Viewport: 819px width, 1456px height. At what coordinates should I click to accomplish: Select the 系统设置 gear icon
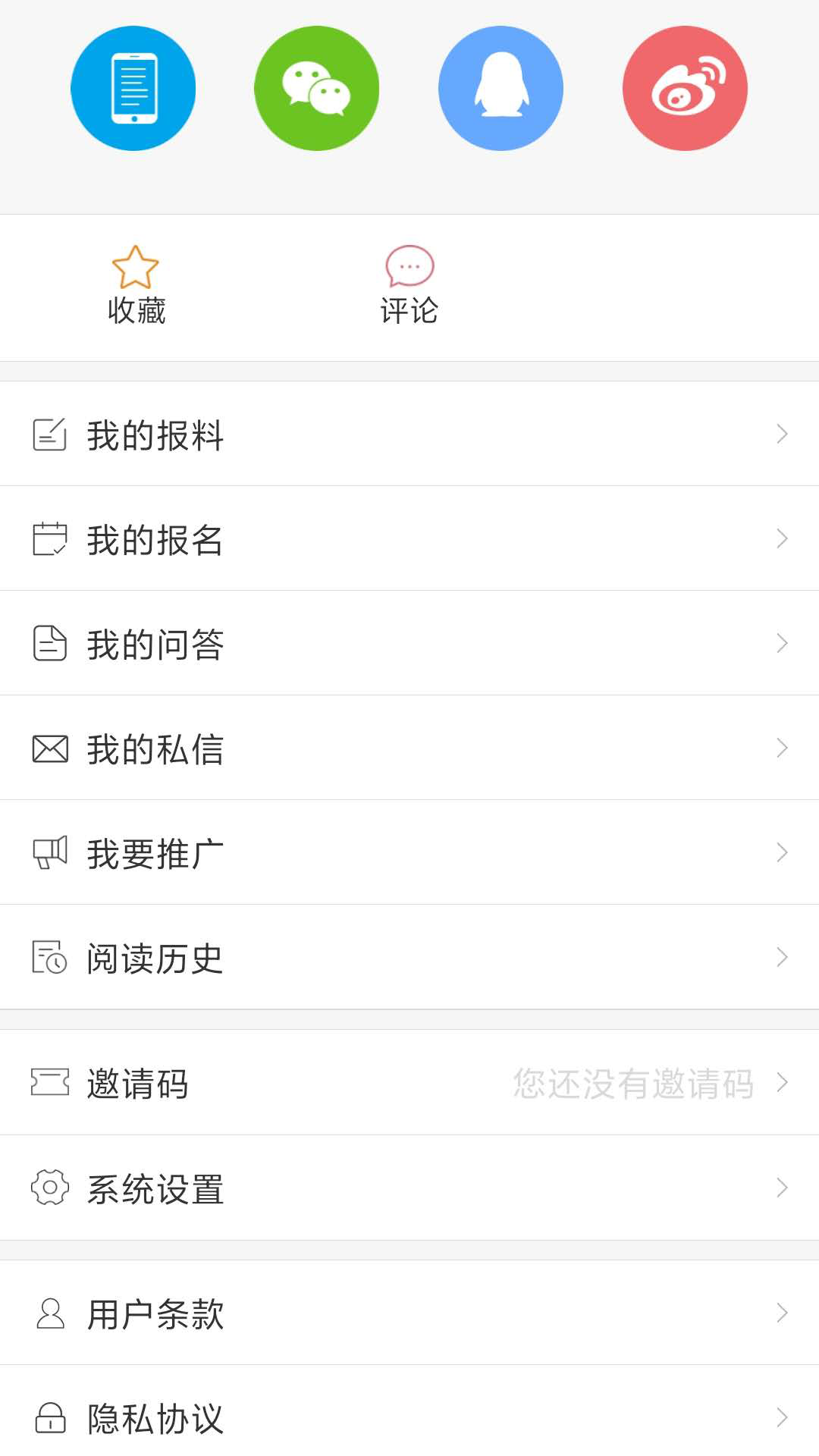pyautogui.click(x=50, y=1188)
